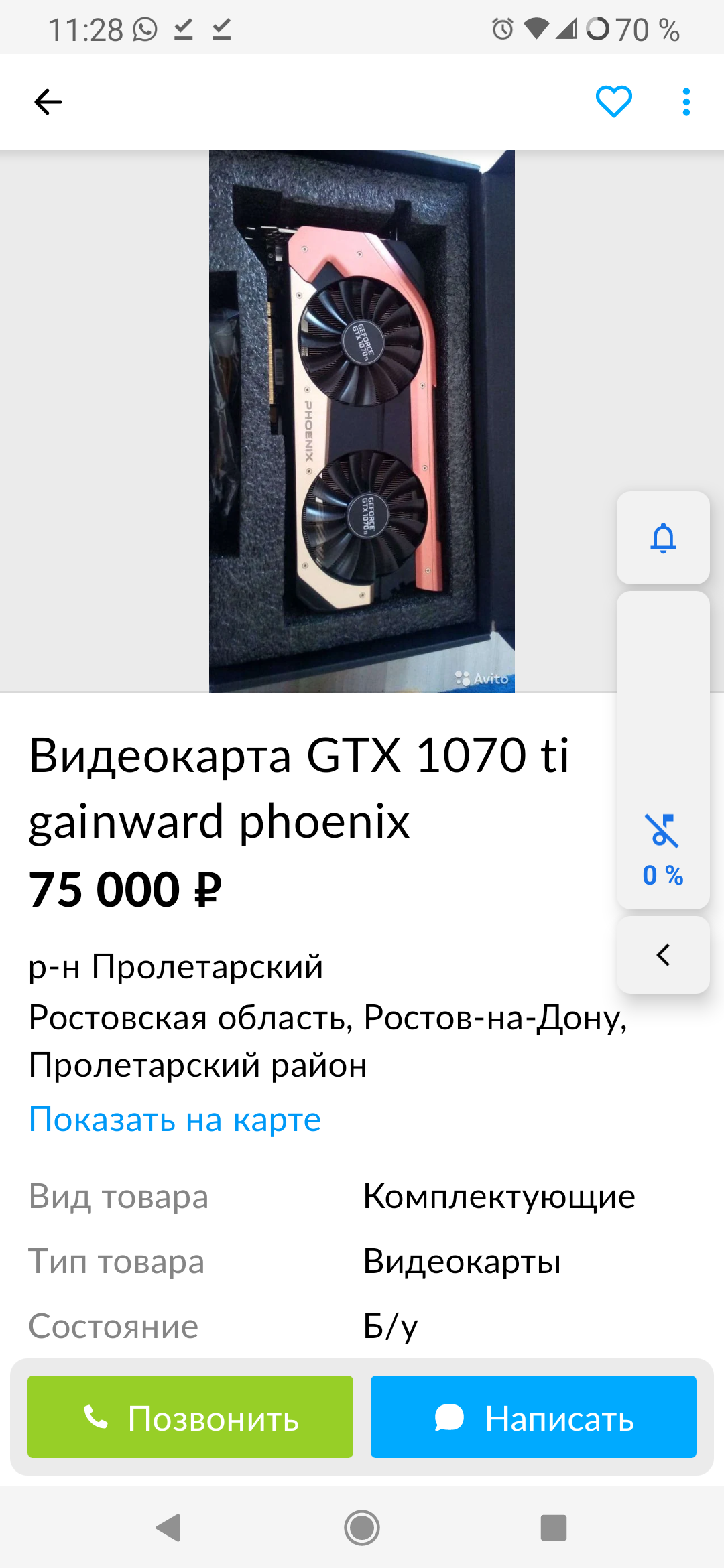724x1568 pixels.
Task: Call the seller via Позвонить
Action: 190,1417
